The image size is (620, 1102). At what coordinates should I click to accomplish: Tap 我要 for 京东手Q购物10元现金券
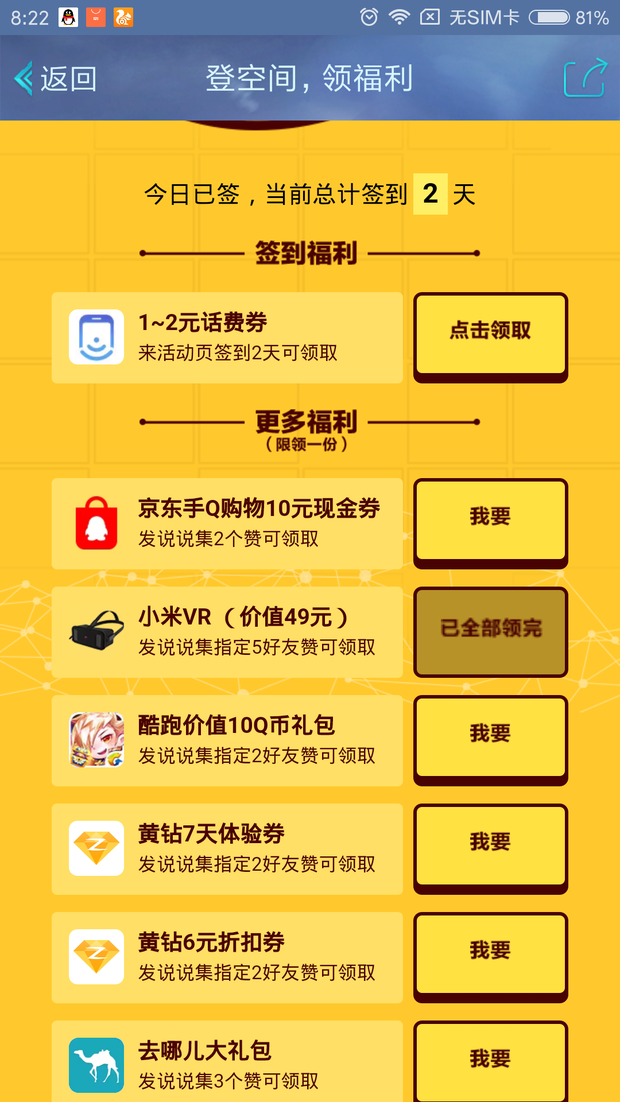[490, 518]
